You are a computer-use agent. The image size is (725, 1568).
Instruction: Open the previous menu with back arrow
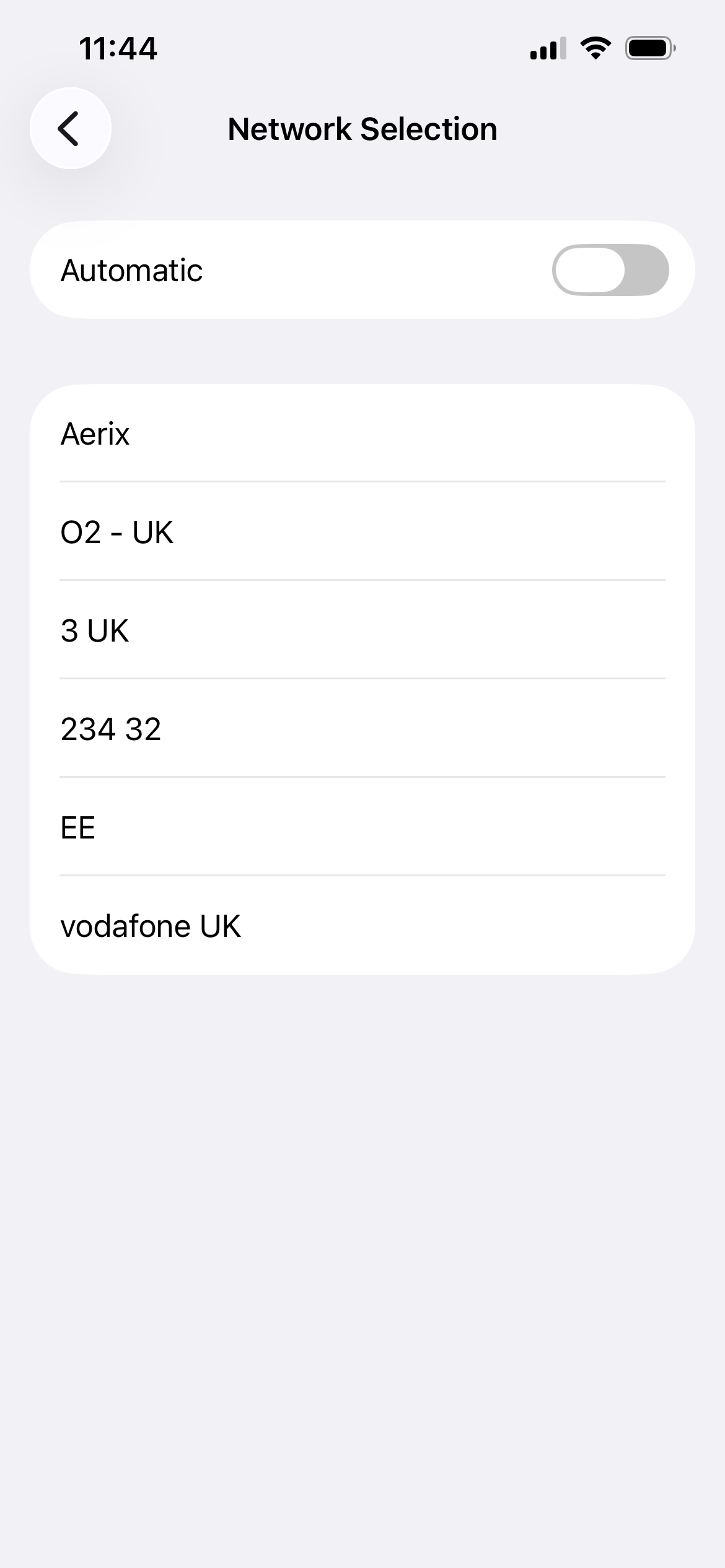click(x=70, y=128)
